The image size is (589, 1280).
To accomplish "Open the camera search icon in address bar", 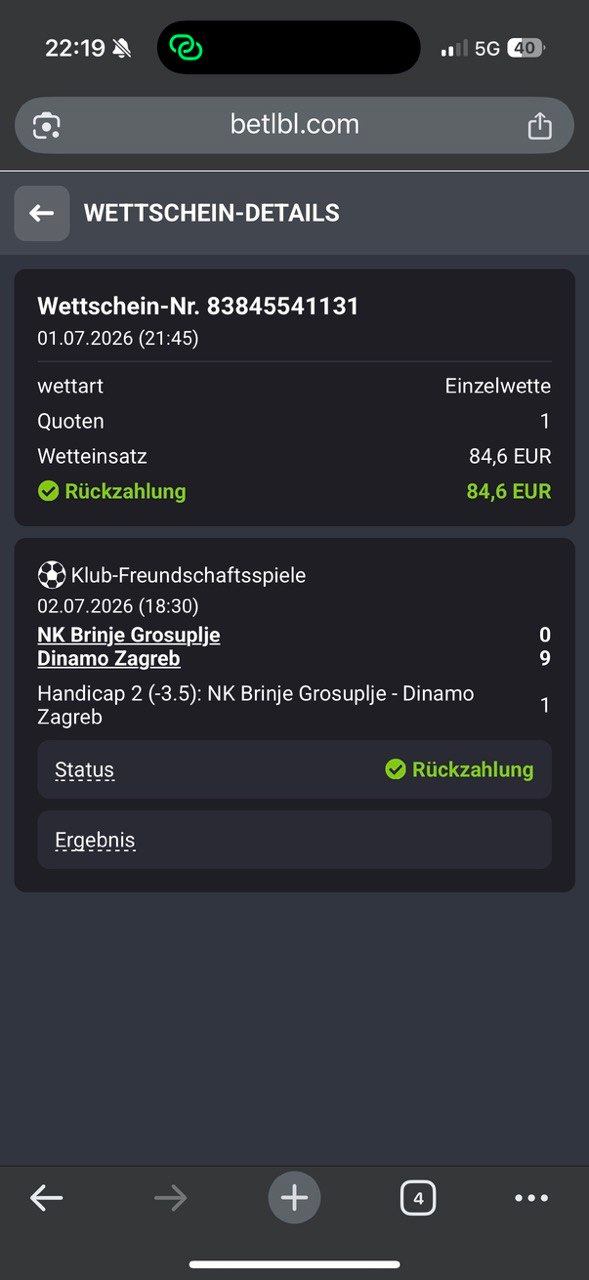I will 46,126.
